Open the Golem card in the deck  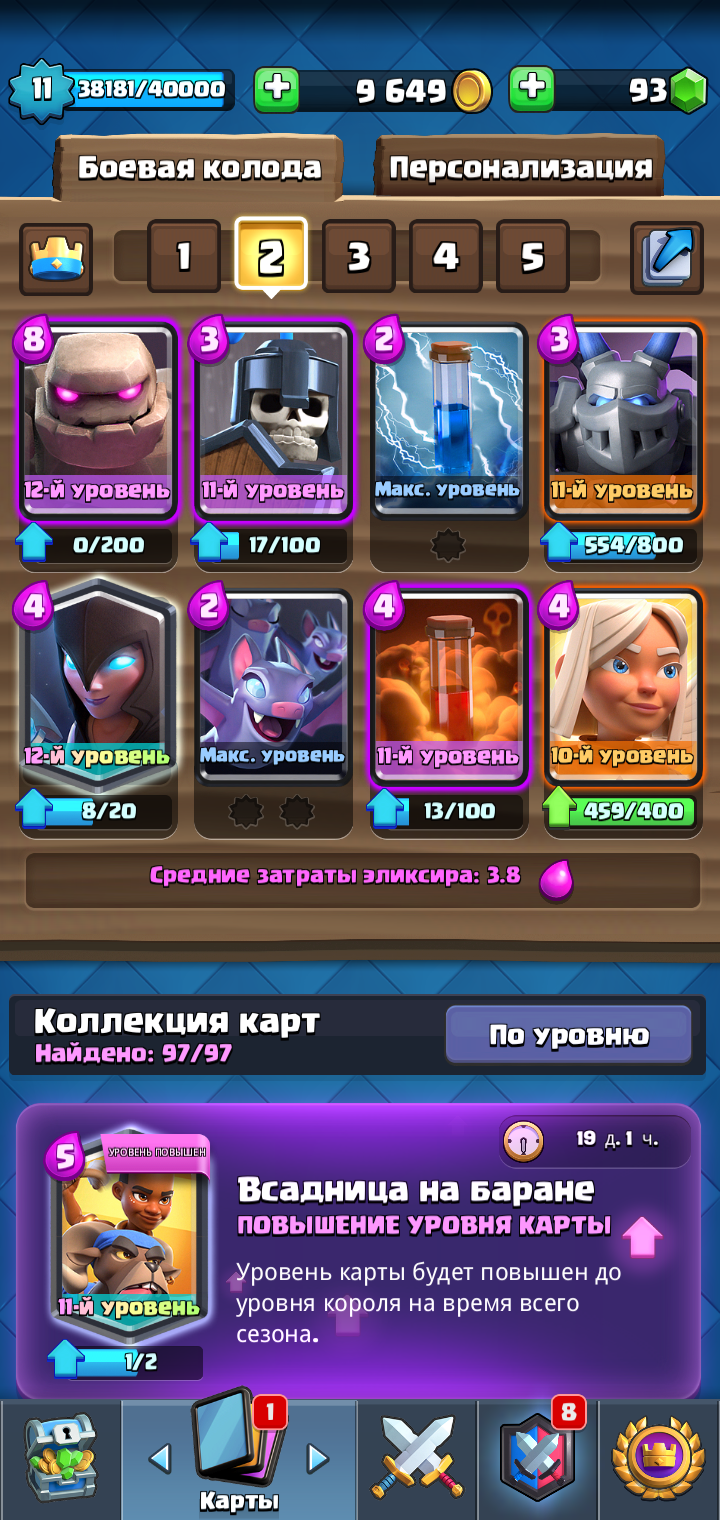click(98, 420)
